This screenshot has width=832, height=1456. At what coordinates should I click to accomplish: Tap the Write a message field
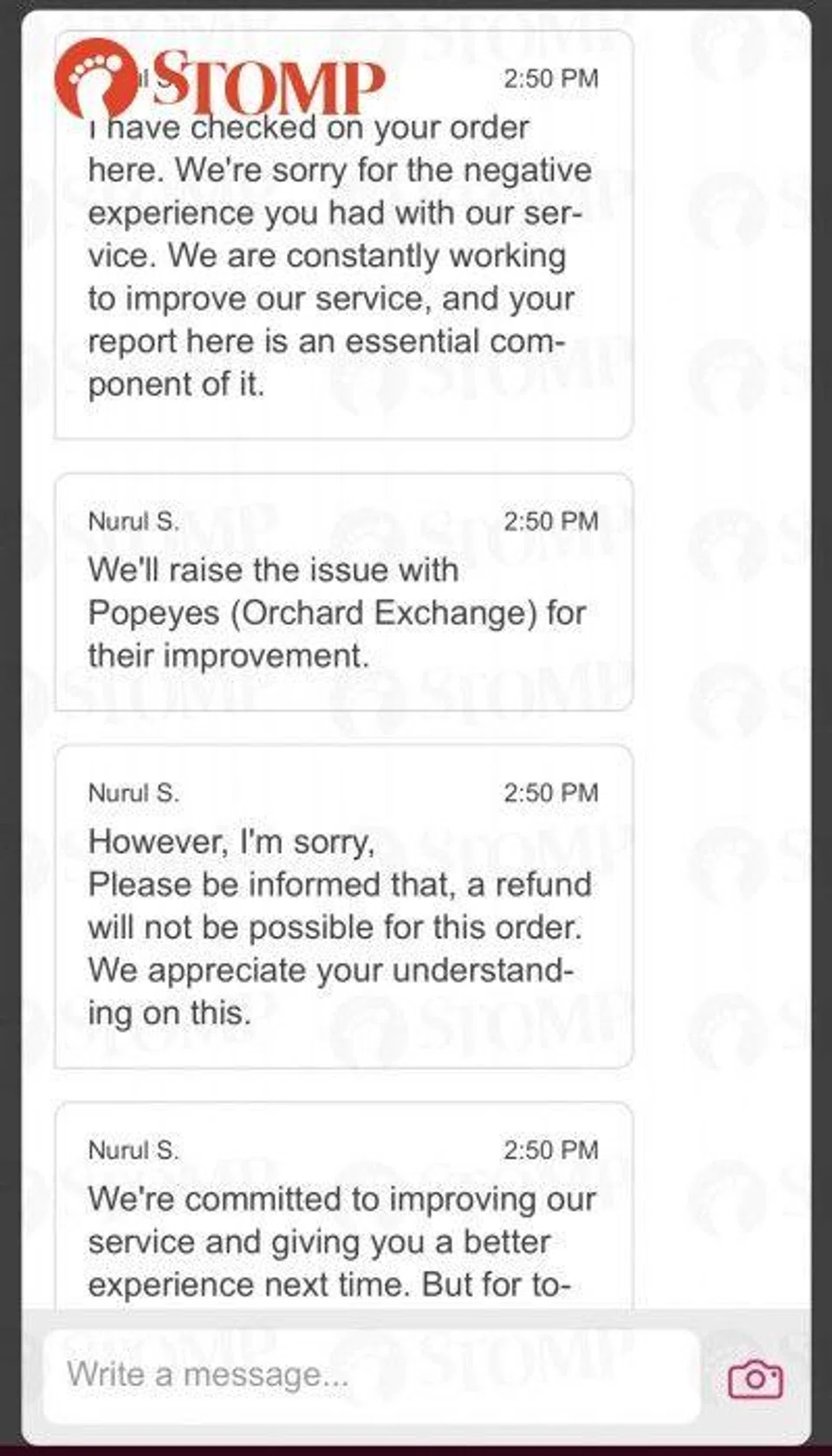373,1375
